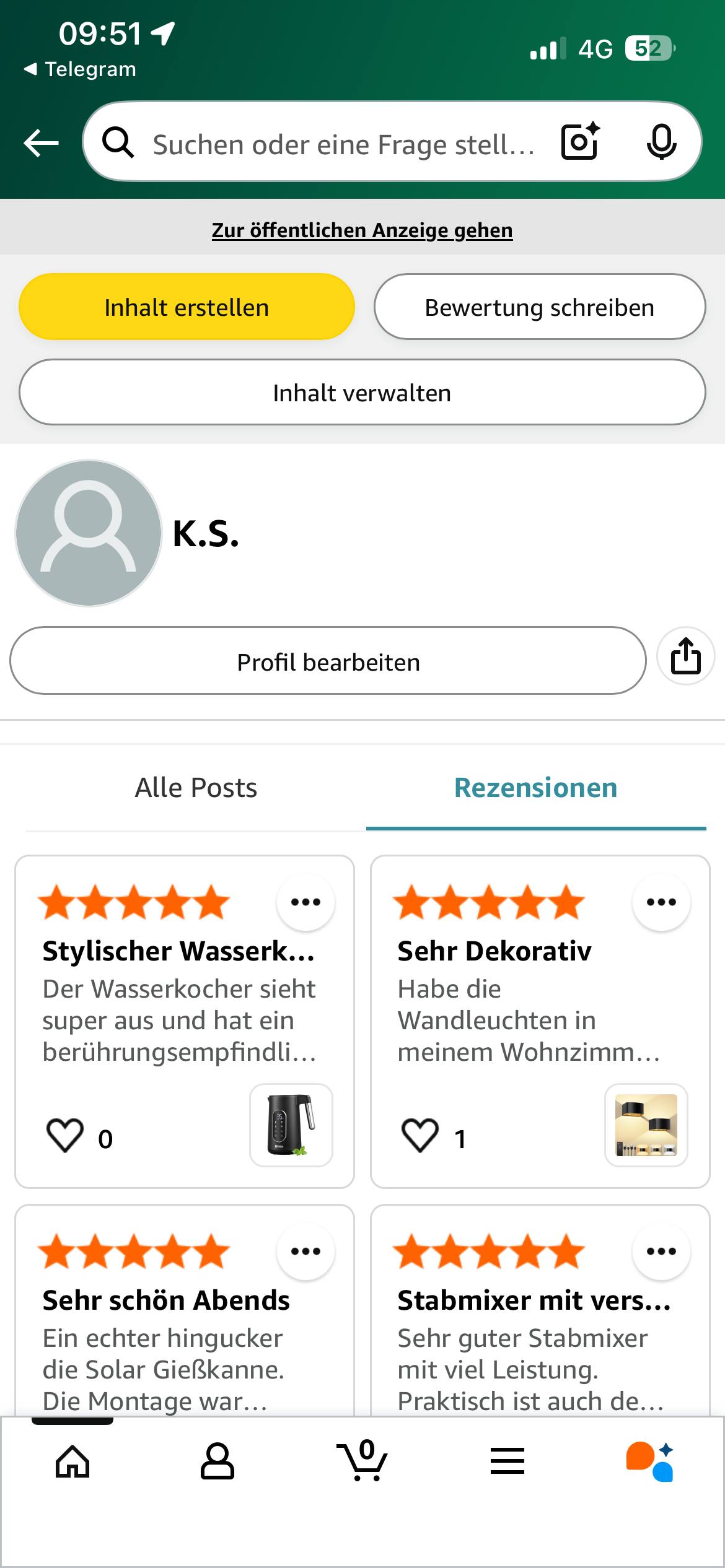This screenshot has width=725, height=1568.
Task: Tap Bewertung schreiben button
Action: click(x=540, y=307)
